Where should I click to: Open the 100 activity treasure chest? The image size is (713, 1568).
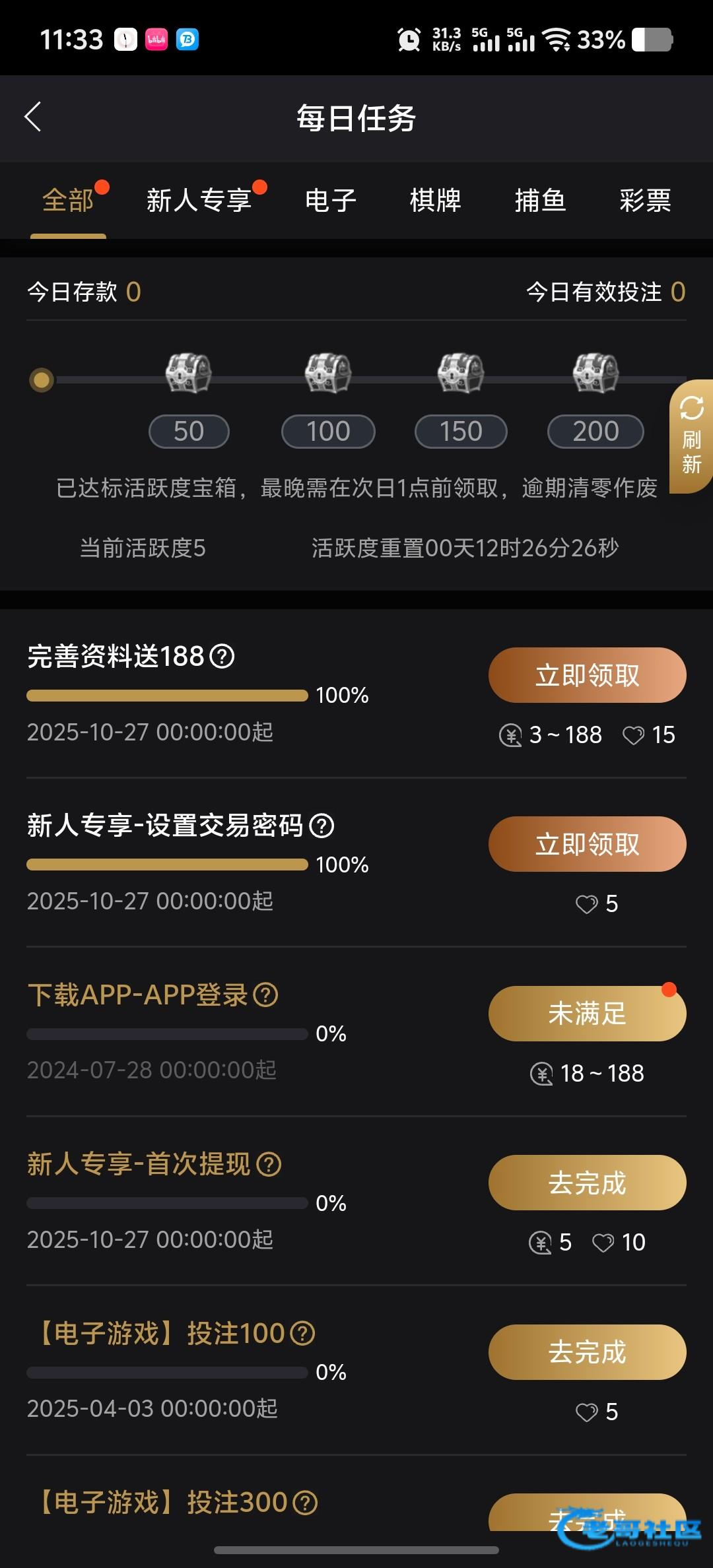pyautogui.click(x=328, y=374)
